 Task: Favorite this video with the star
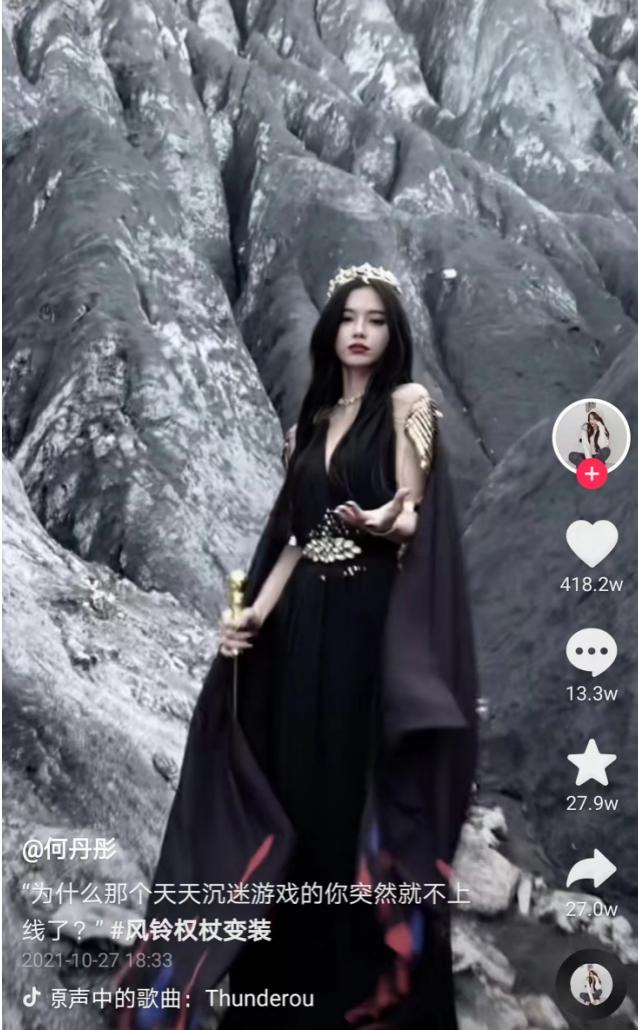click(591, 763)
